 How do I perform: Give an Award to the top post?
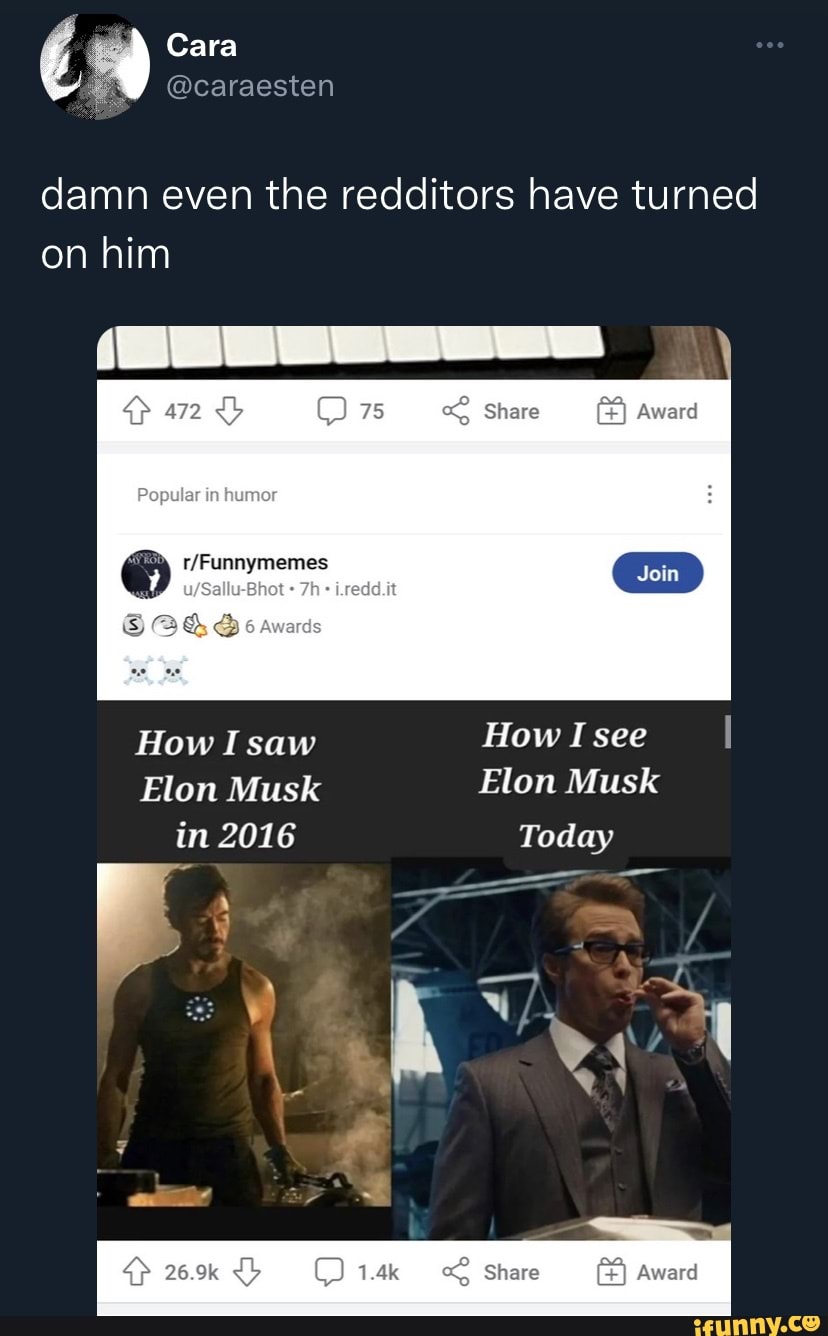pyautogui.click(x=647, y=410)
